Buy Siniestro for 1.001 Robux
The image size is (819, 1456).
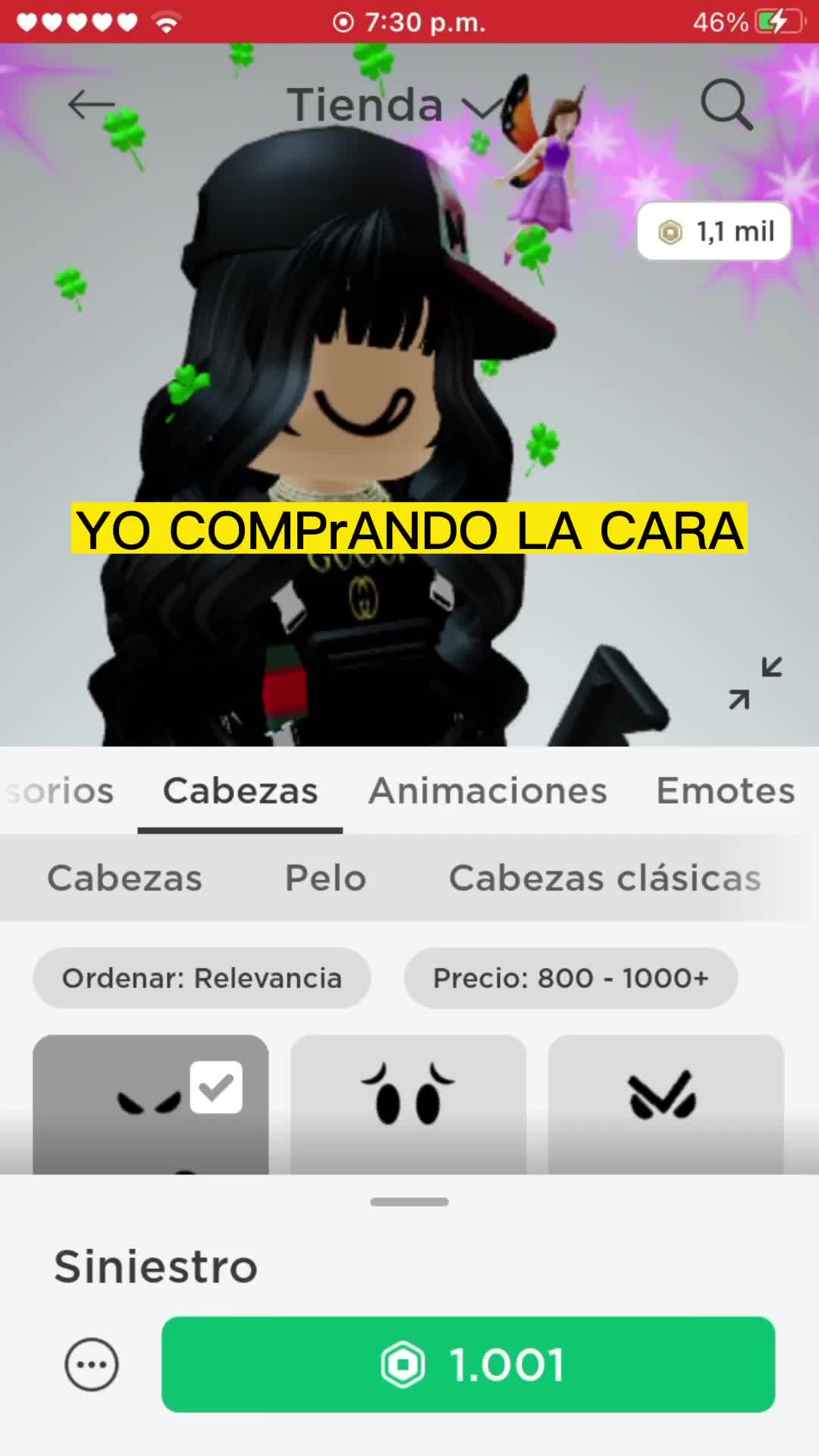(468, 1364)
